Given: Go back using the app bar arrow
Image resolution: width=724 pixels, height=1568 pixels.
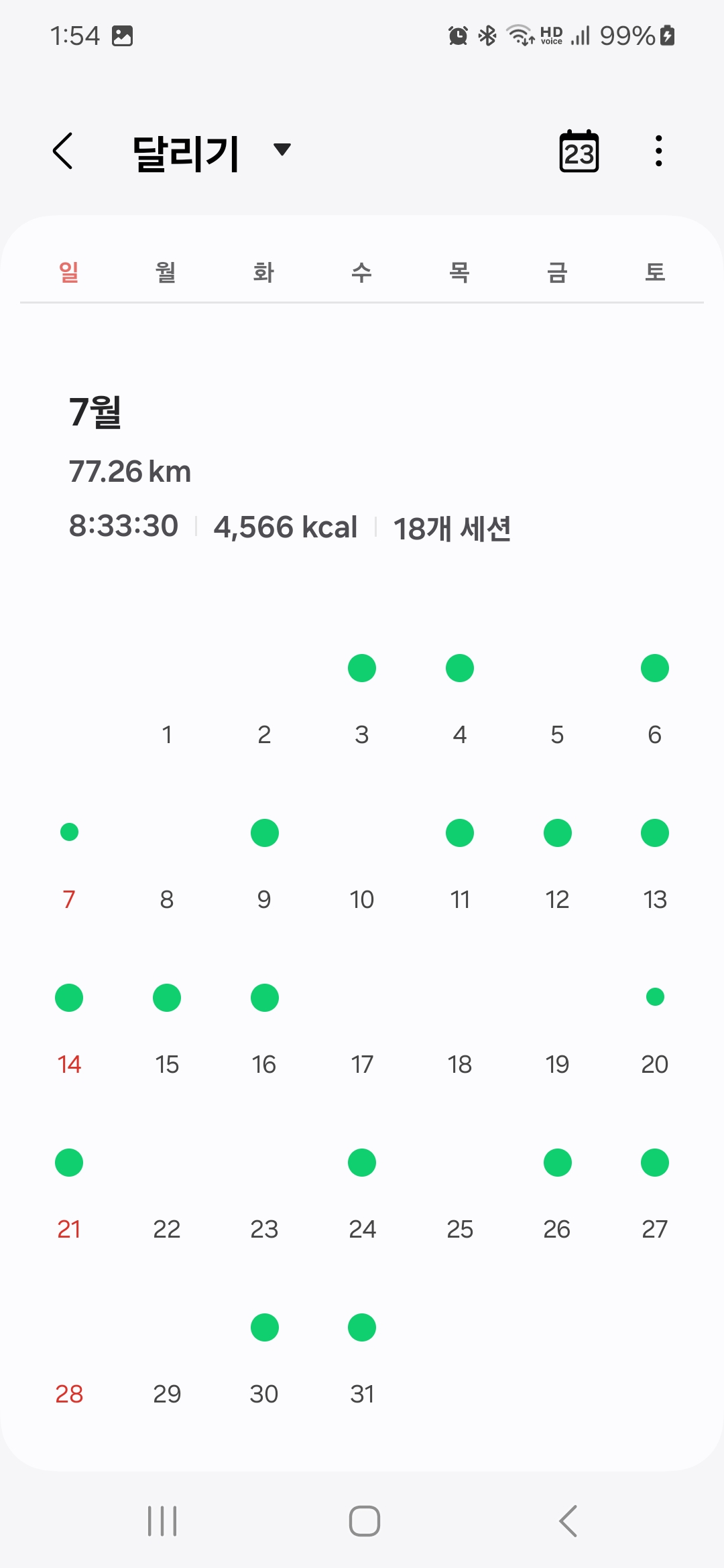Looking at the screenshot, I should coord(63,151).
